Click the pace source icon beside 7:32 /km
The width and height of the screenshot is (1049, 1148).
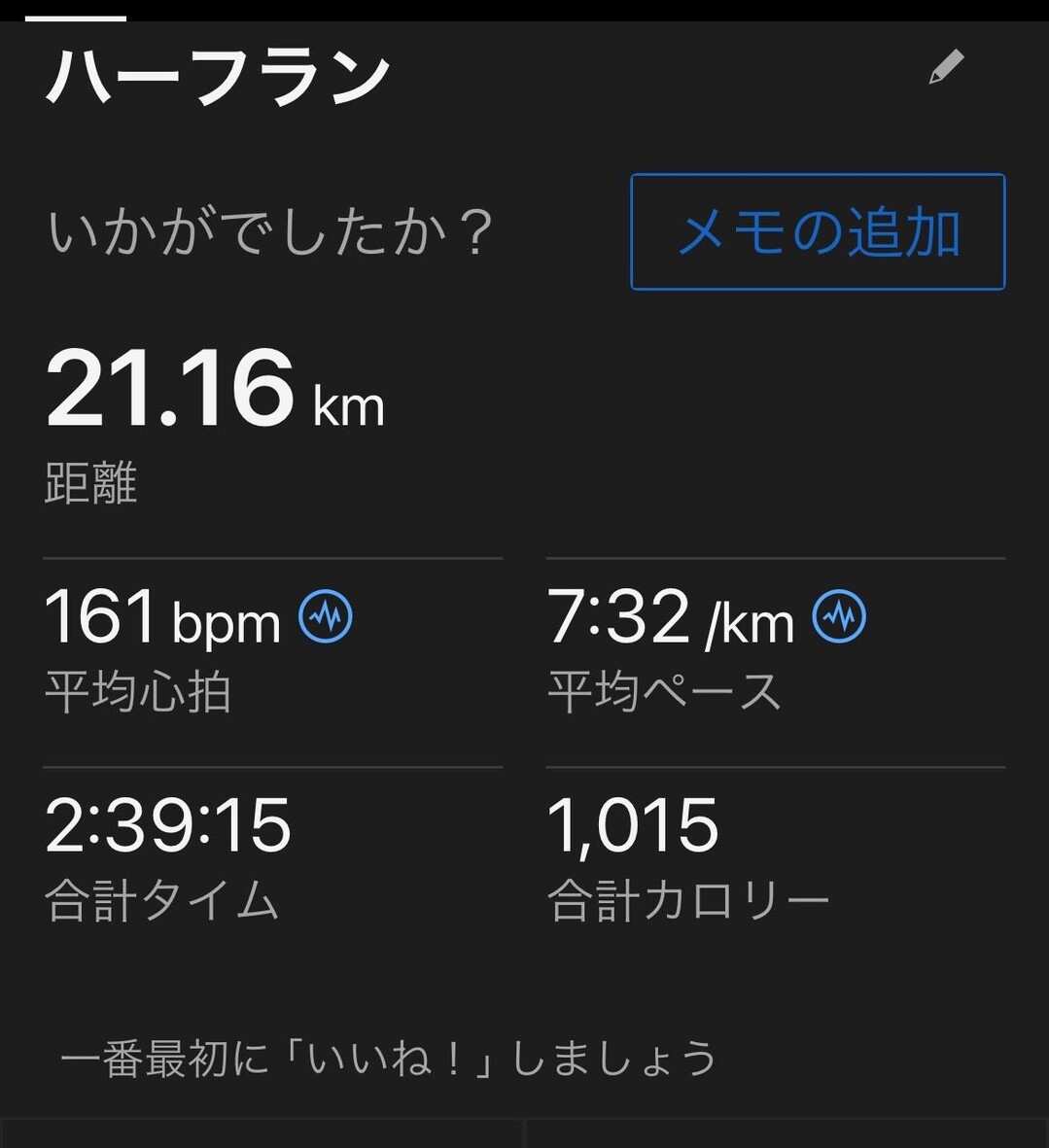point(840,614)
